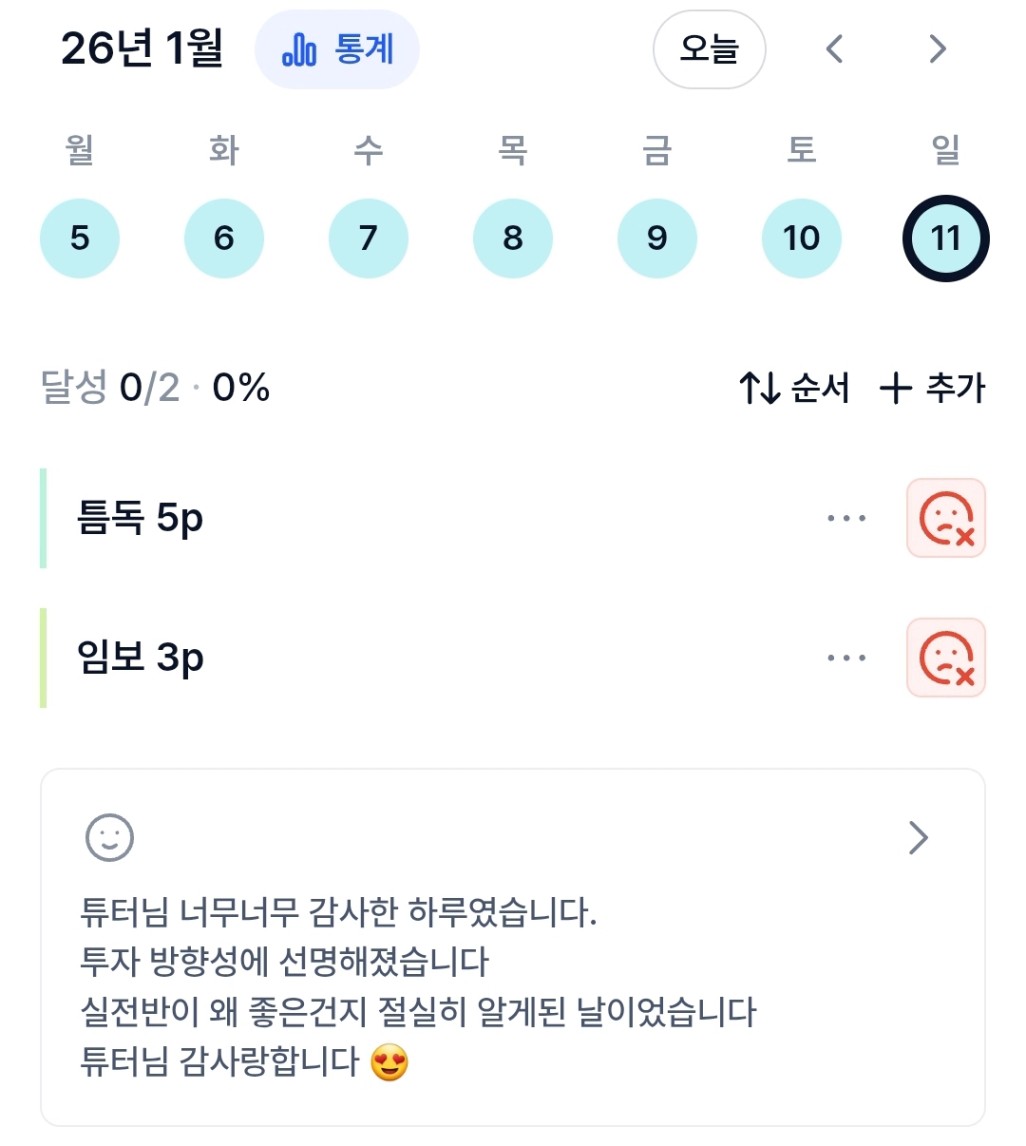Select date 9 on the calendar
1026x1146 pixels.
pos(657,239)
